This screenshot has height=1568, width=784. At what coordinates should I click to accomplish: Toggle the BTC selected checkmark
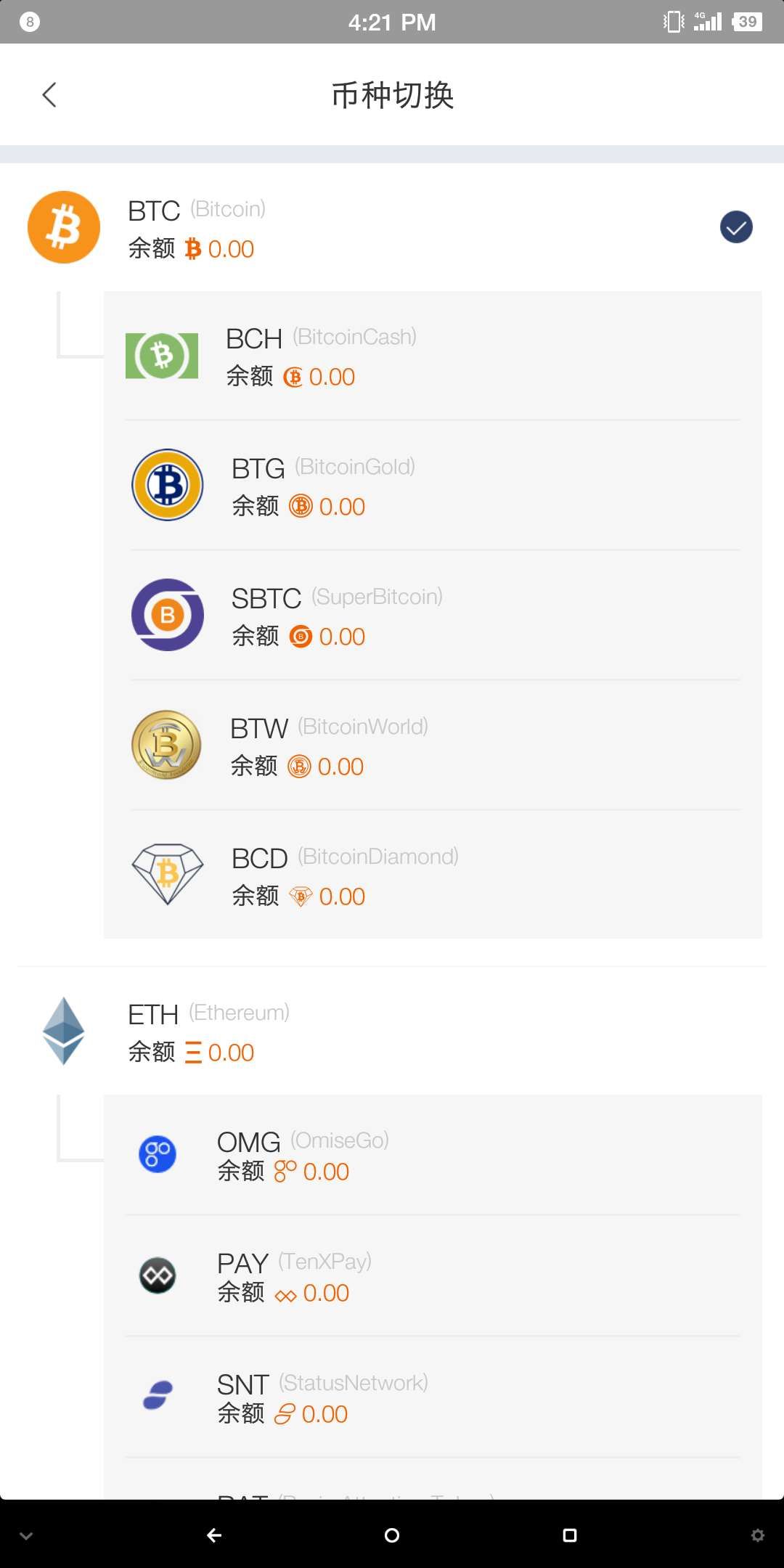coord(735,226)
